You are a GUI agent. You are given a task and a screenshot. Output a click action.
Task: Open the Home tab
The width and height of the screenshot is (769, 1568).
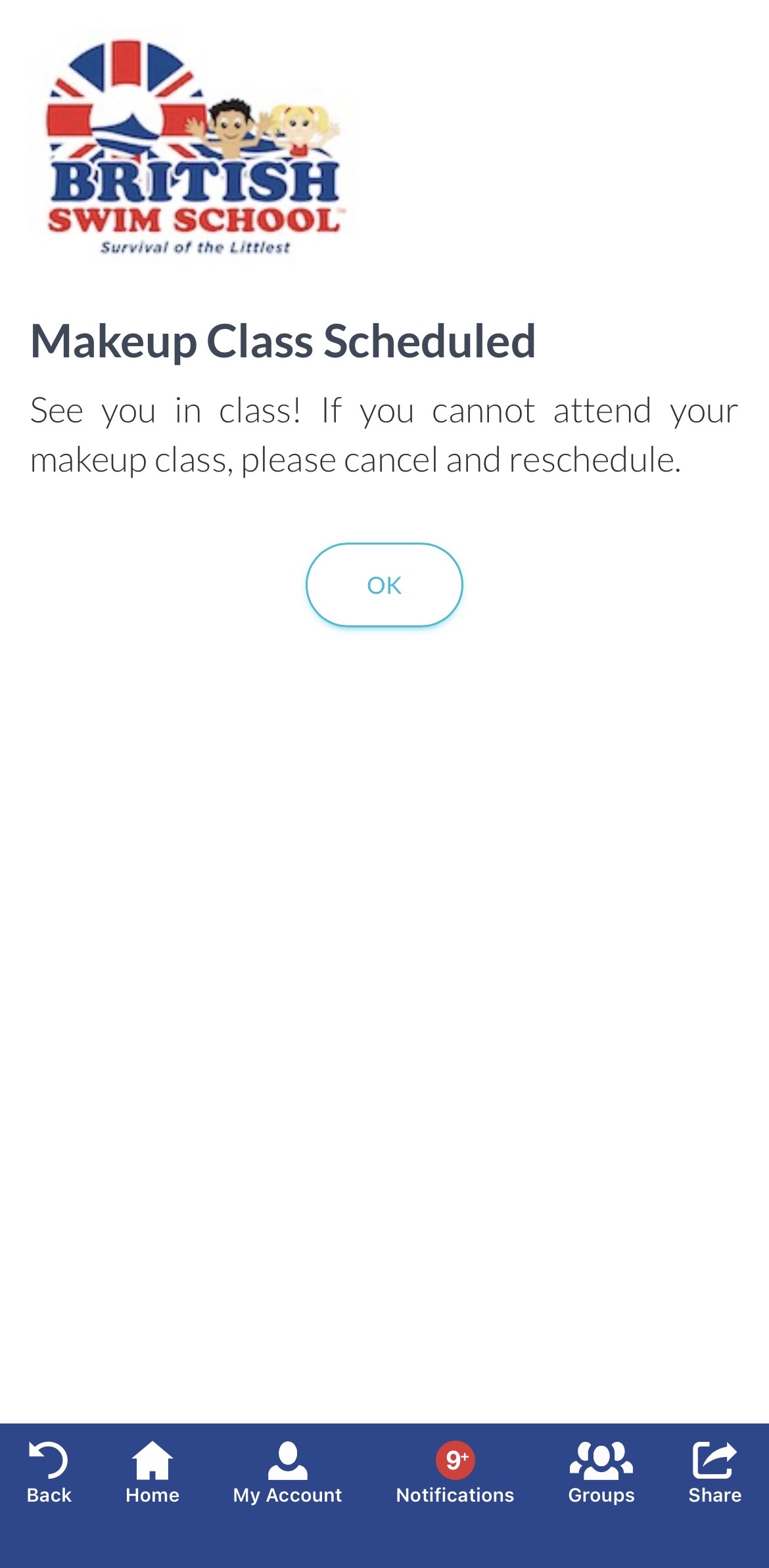[x=152, y=1472]
